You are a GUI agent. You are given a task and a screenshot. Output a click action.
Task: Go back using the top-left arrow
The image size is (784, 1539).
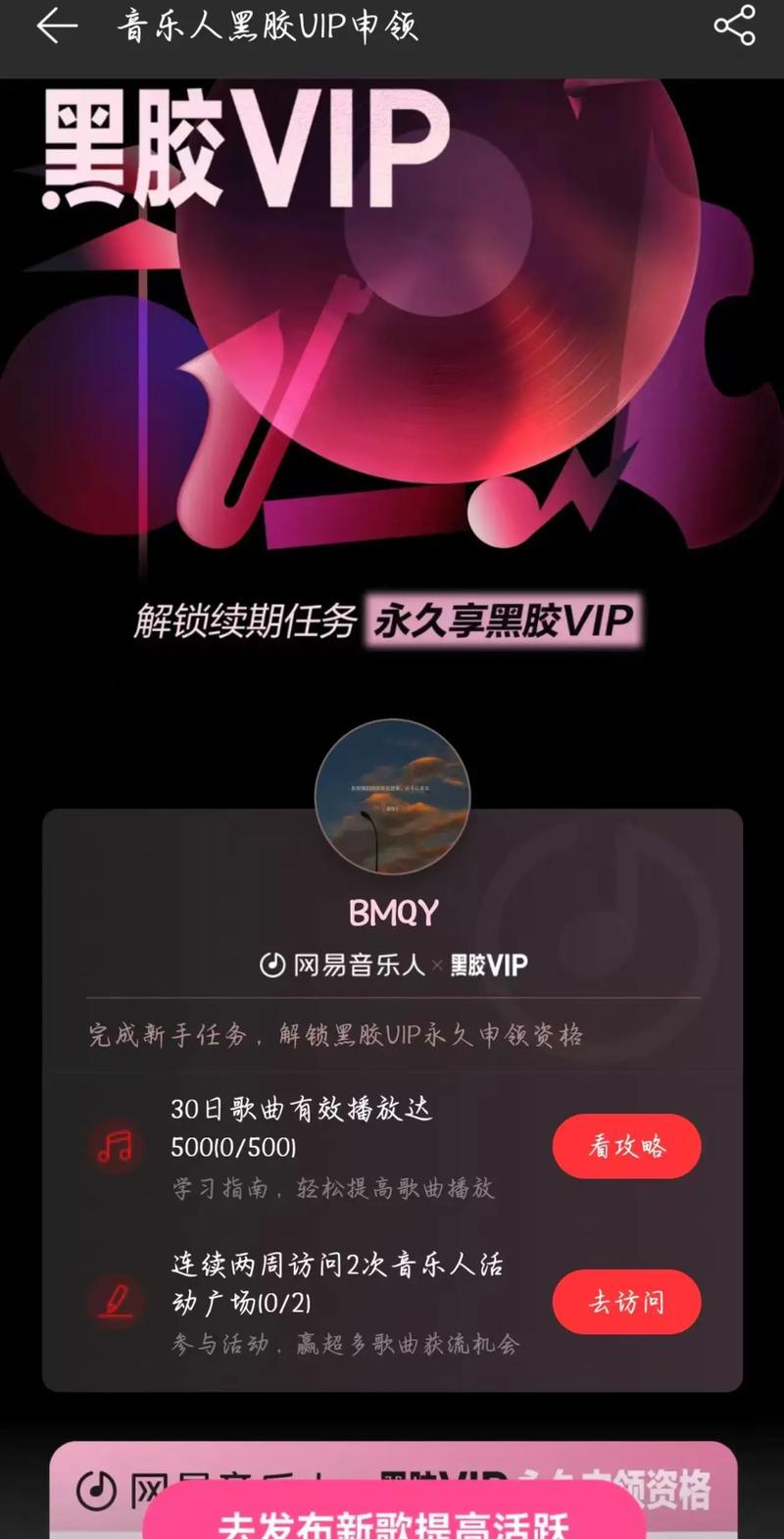(57, 26)
